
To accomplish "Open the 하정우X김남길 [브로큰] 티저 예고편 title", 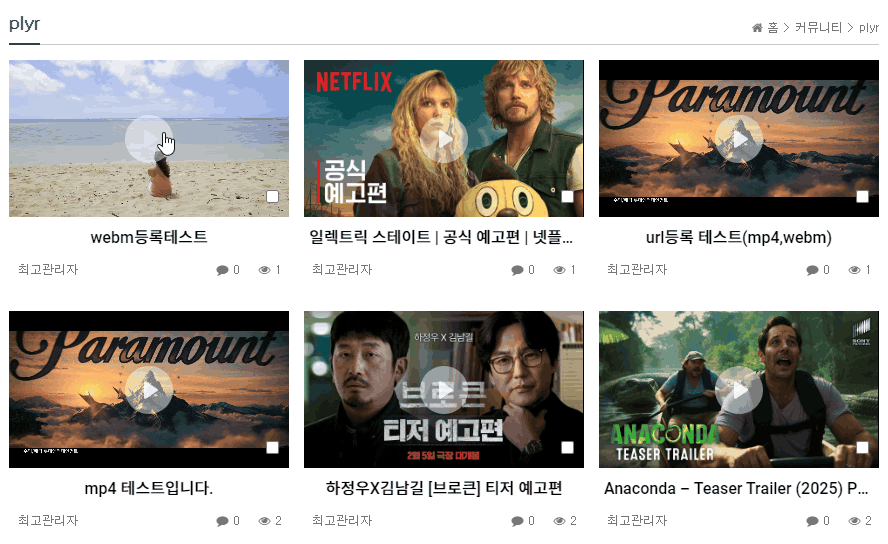I will pos(443,489).
